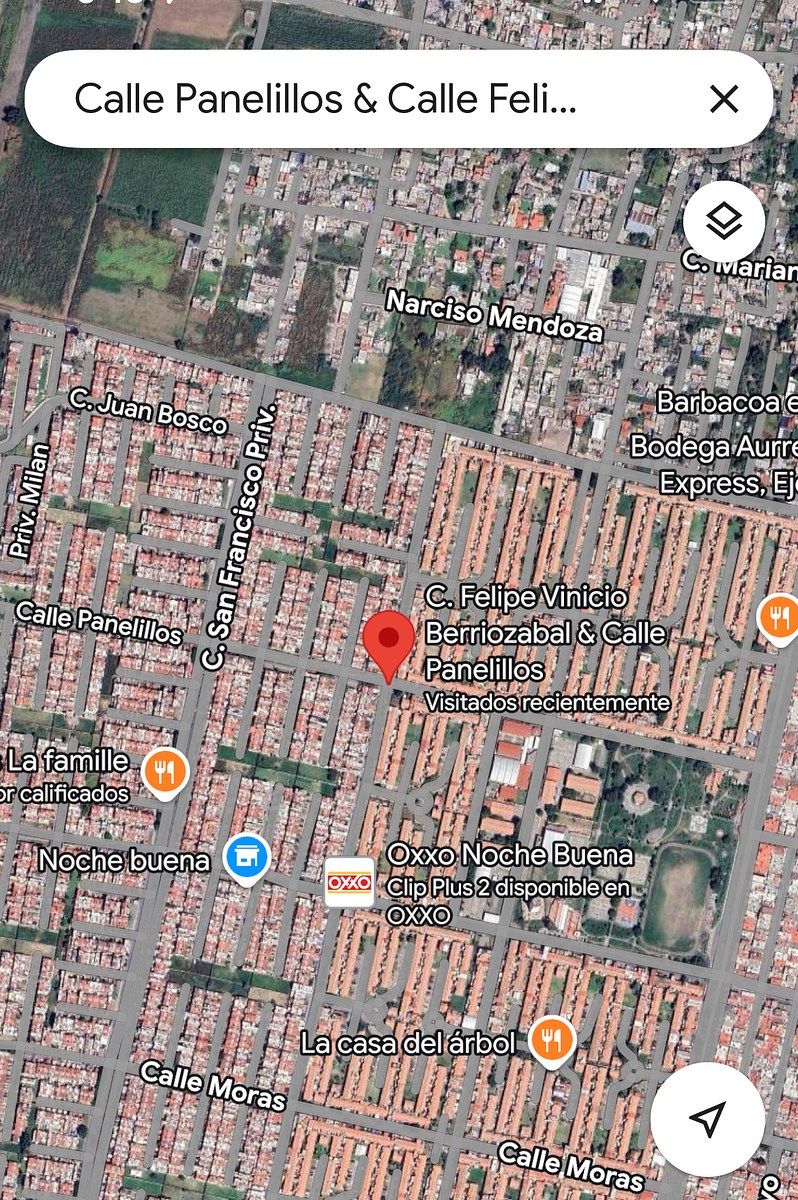Open the La famille restaurant marker
Viewport: 798px width, 1200px height.
(165, 773)
